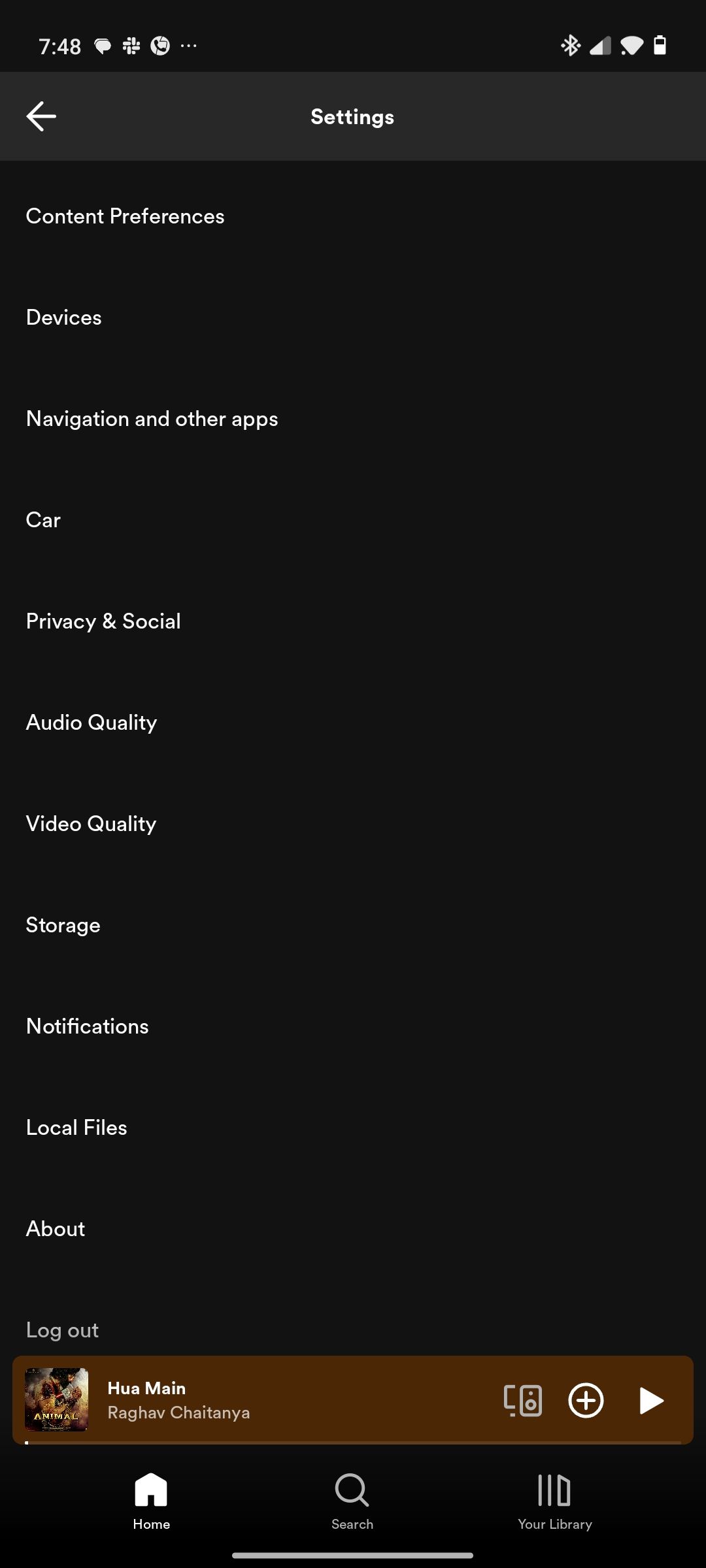The image size is (706, 1568).
Task: Open Navigation and other apps
Action: point(152,418)
